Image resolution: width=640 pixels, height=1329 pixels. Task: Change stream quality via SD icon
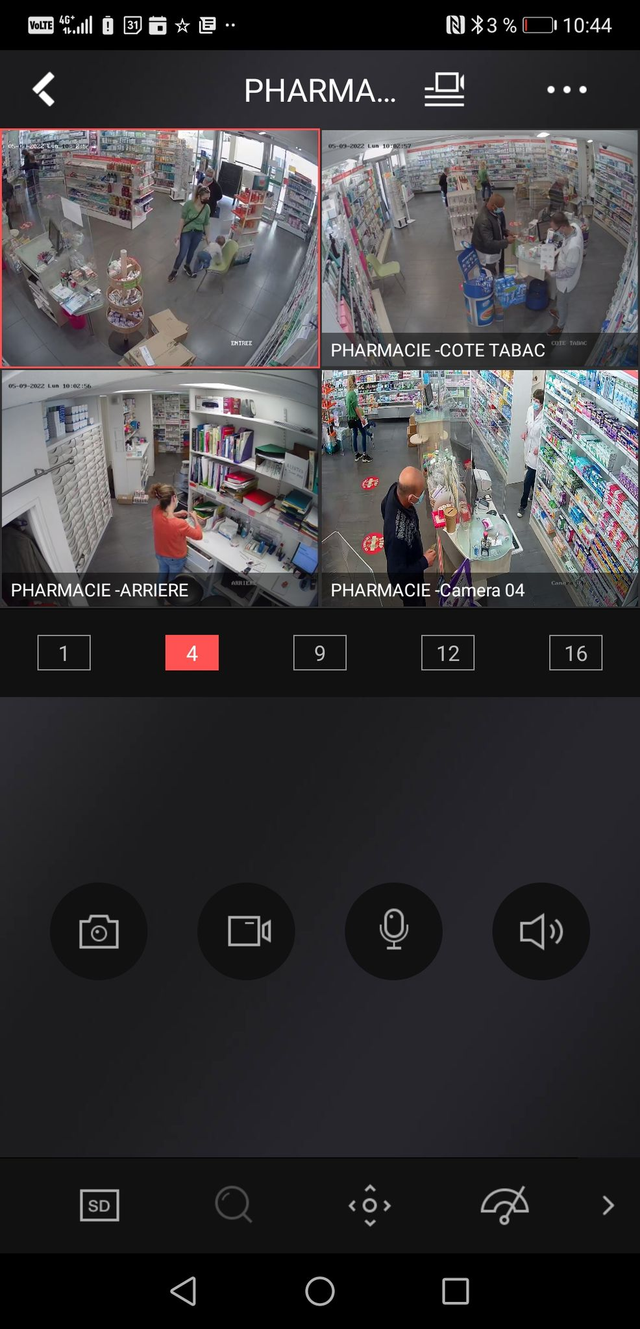coord(99,1205)
